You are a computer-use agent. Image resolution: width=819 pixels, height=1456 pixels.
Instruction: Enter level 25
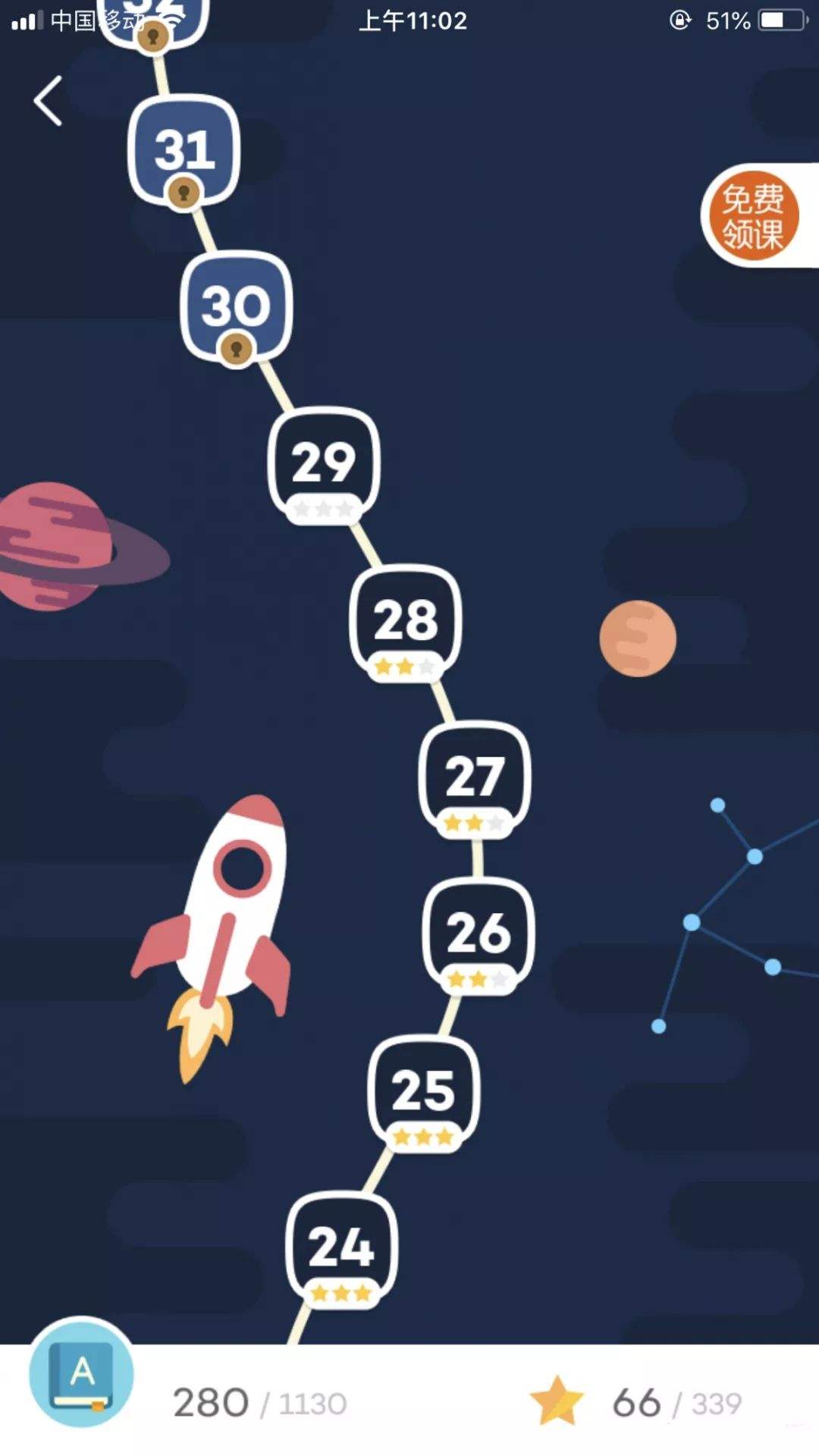pyautogui.click(x=423, y=1090)
